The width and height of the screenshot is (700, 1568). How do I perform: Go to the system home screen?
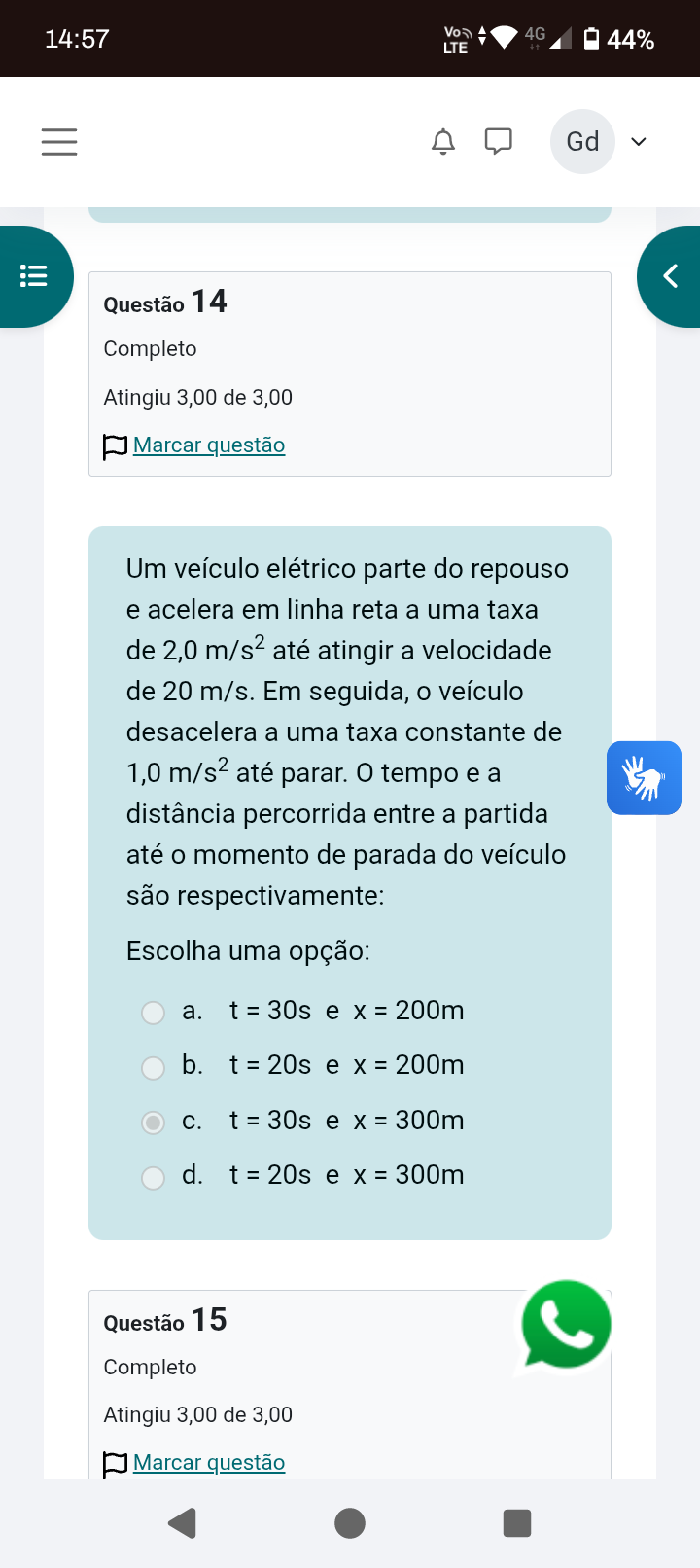(350, 1523)
